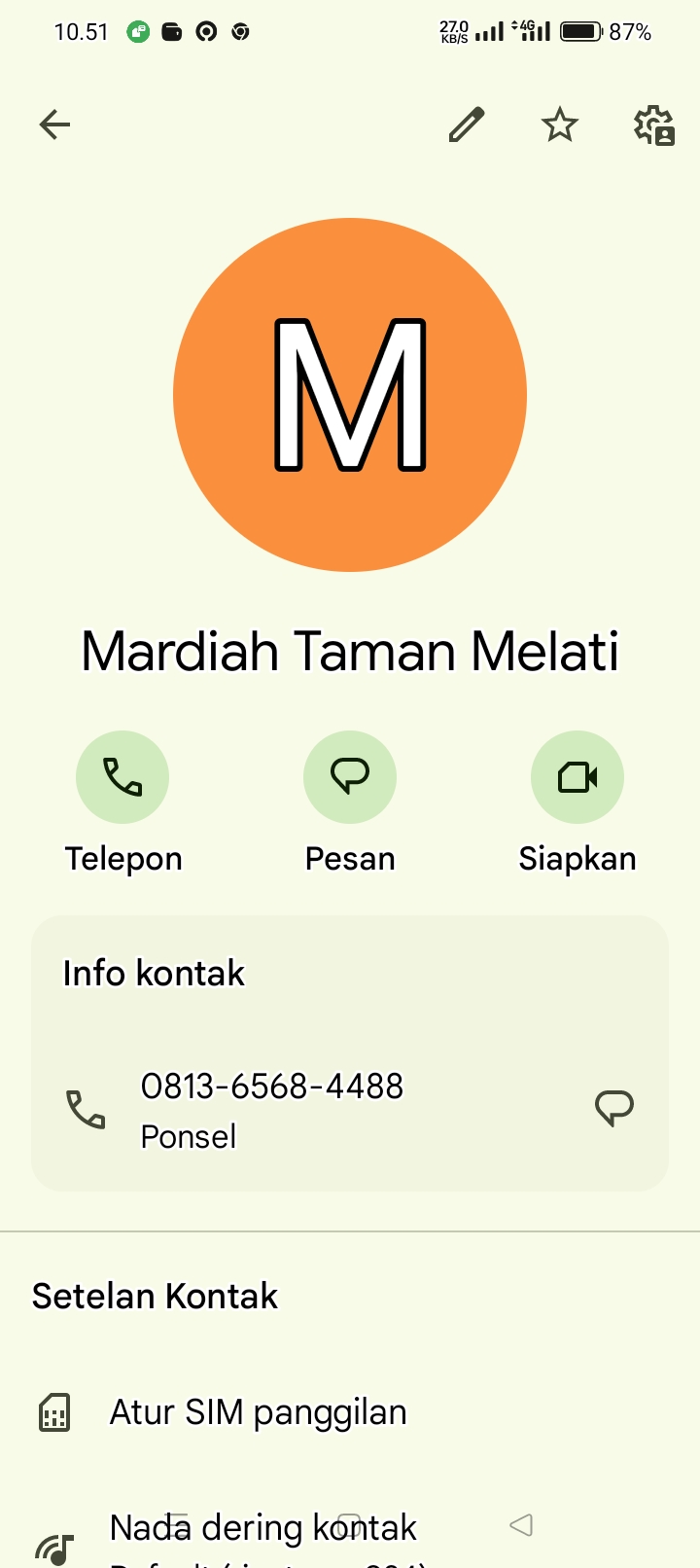Tap the contact avatar with letter M

click(x=350, y=394)
